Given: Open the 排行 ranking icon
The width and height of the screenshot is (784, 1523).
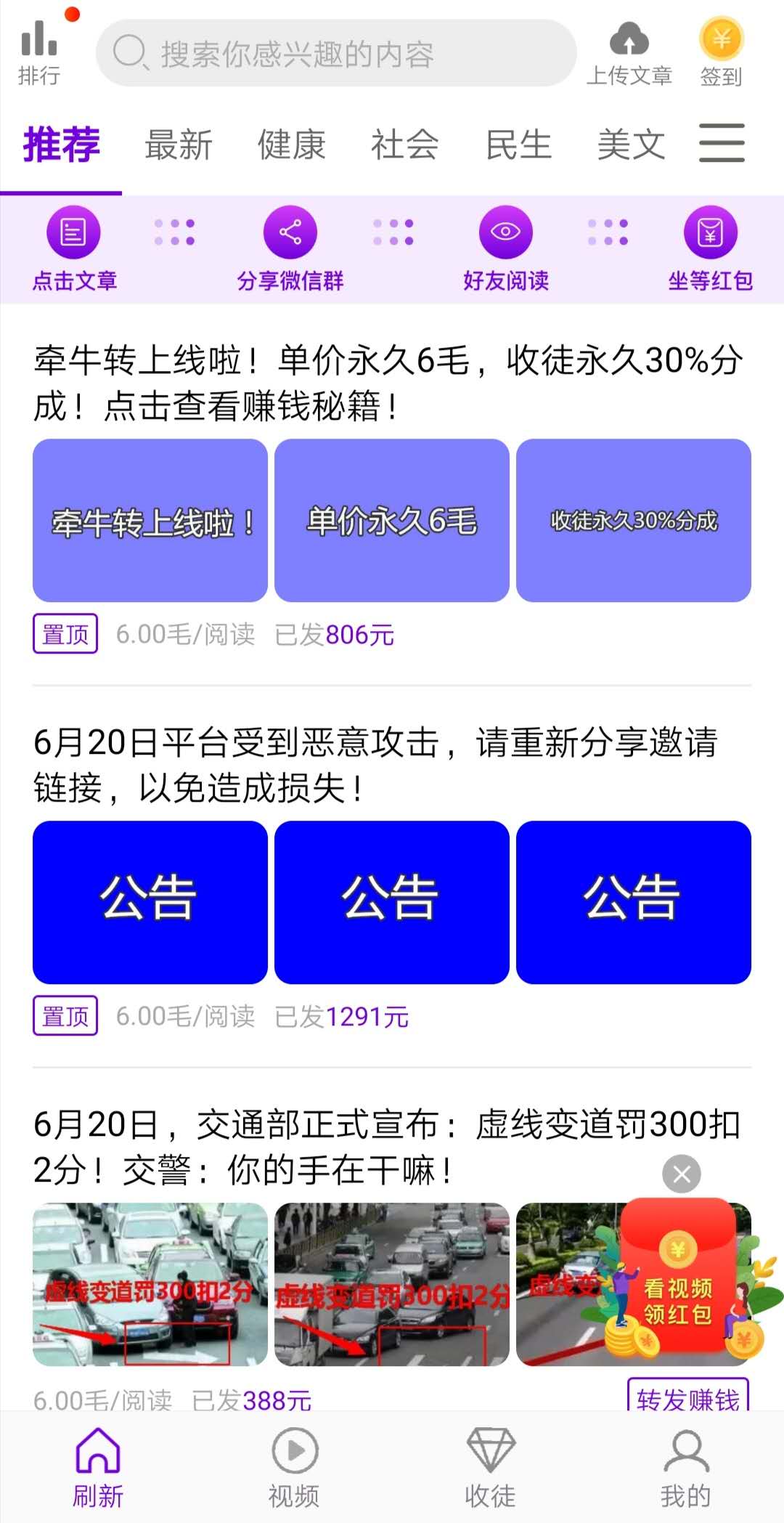Looking at the screenshot, I should tap(40, 51).
